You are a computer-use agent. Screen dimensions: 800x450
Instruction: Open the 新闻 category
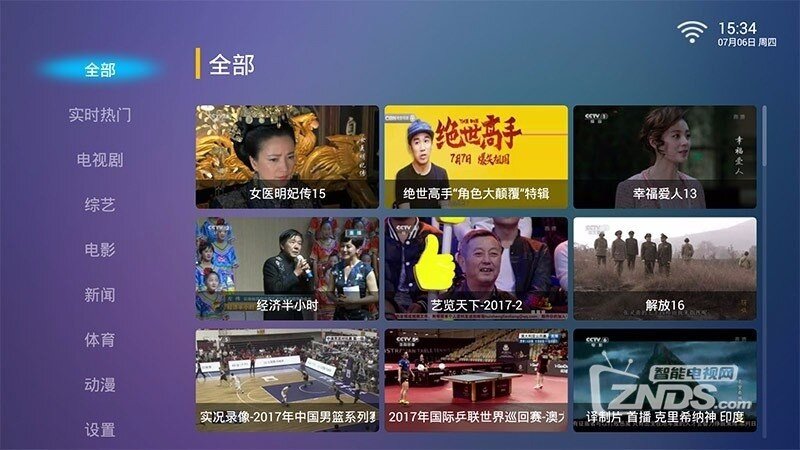pyautogui.click(x=99, y=295)
